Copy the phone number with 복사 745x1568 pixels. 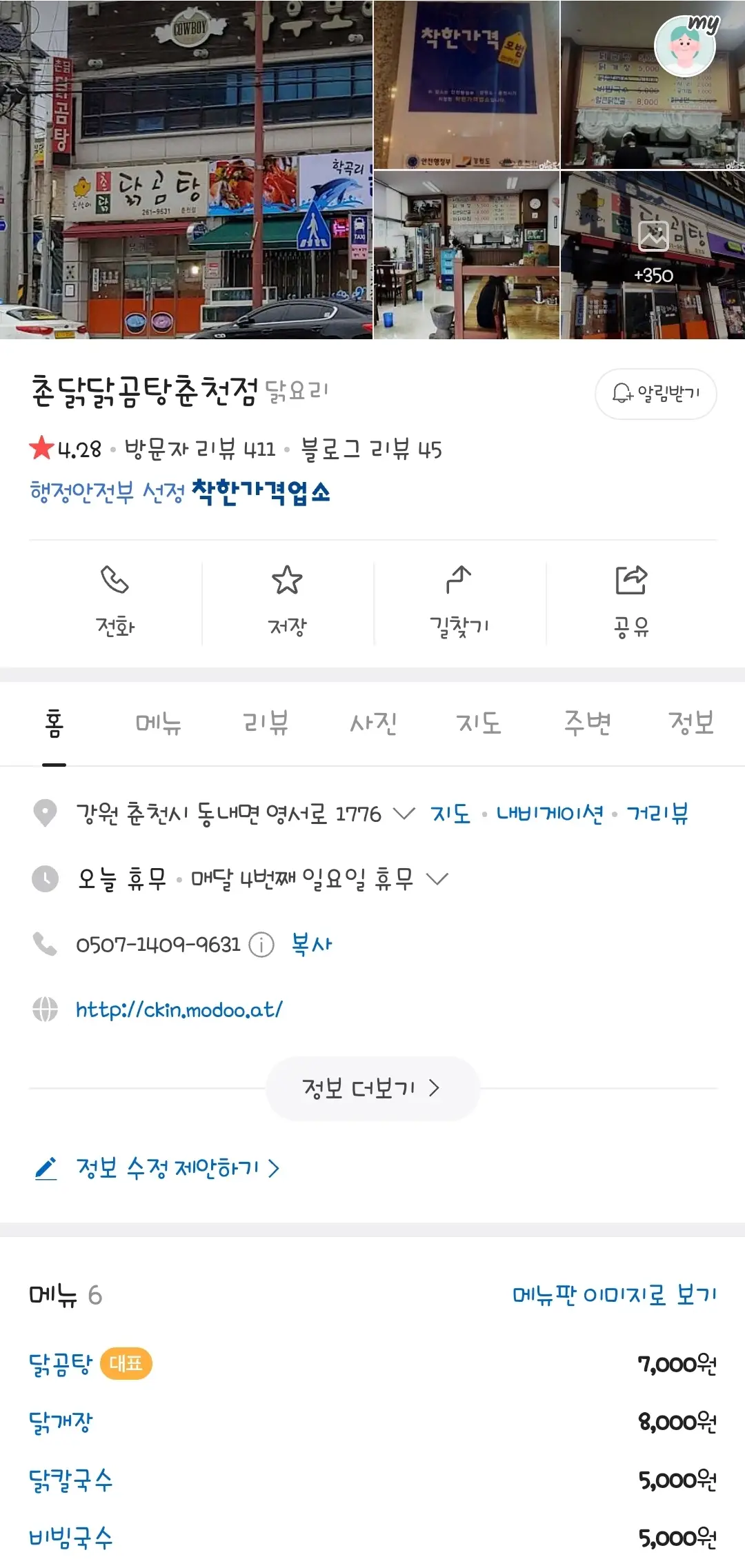click(x=312, y=944)
